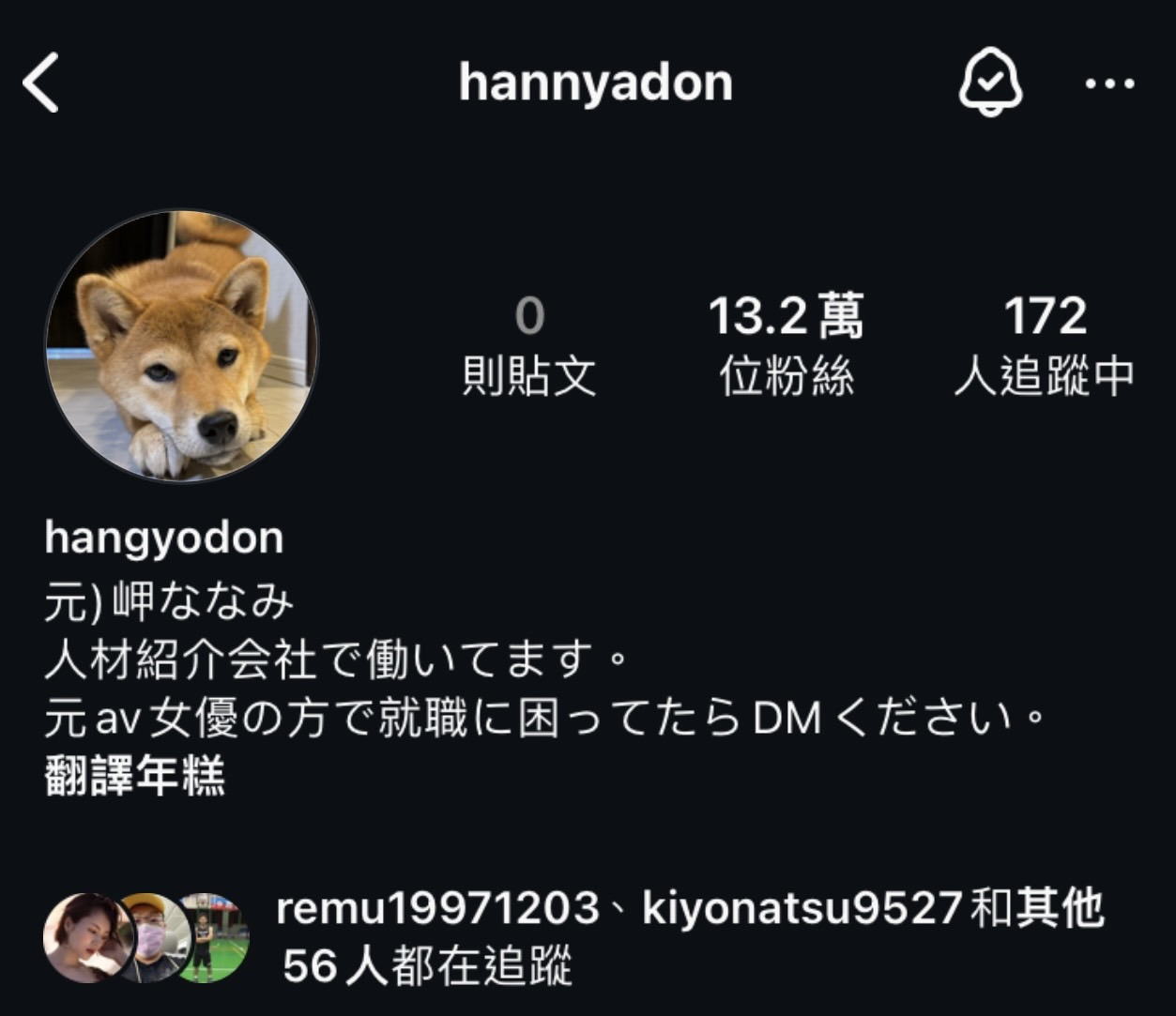Screen dimensions: 1176x1016
Task: Open the three-dot overflow menu
Action: [1109, 83]
